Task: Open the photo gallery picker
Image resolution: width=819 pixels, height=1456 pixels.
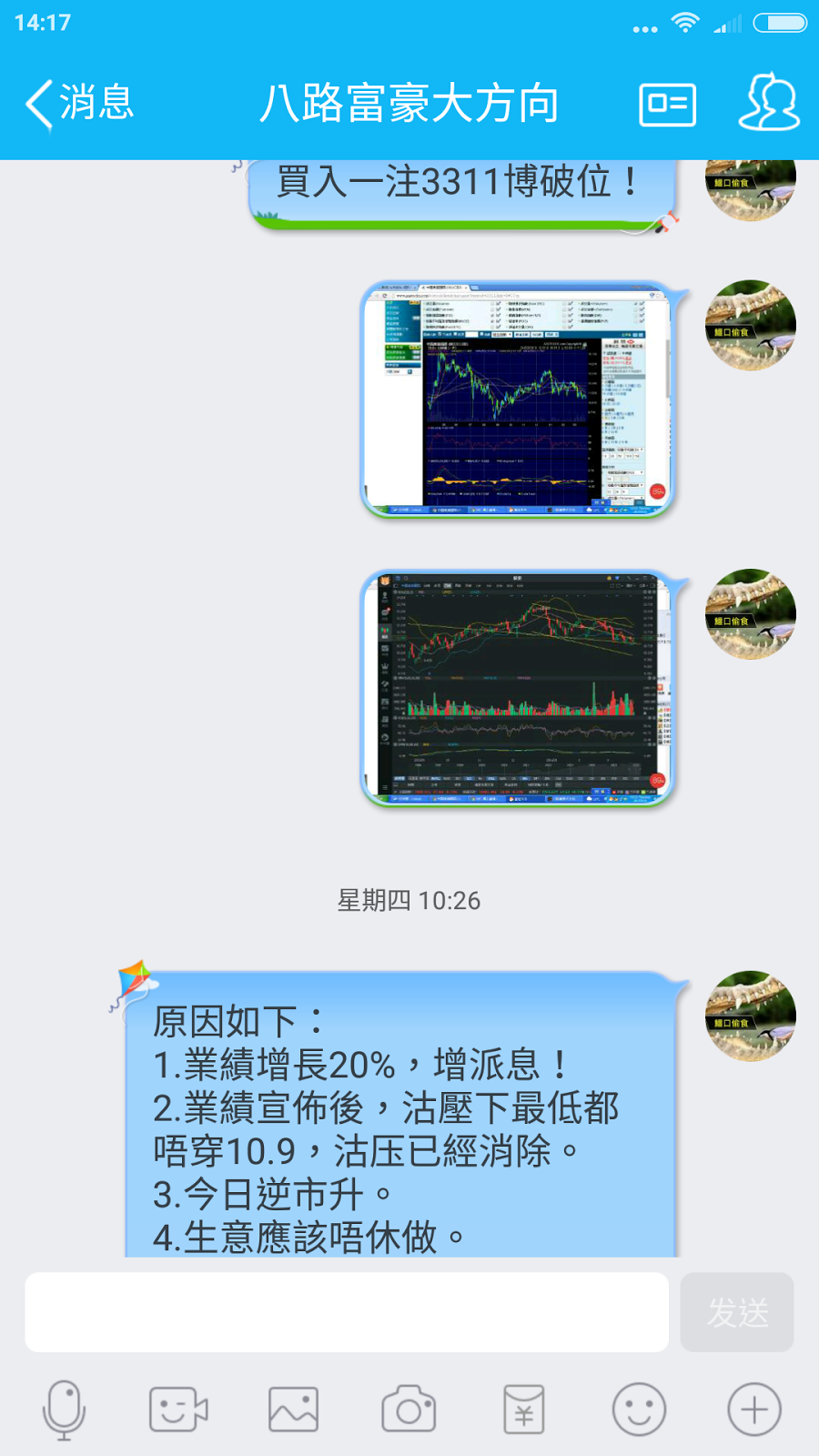Action: click(293, 1410)
